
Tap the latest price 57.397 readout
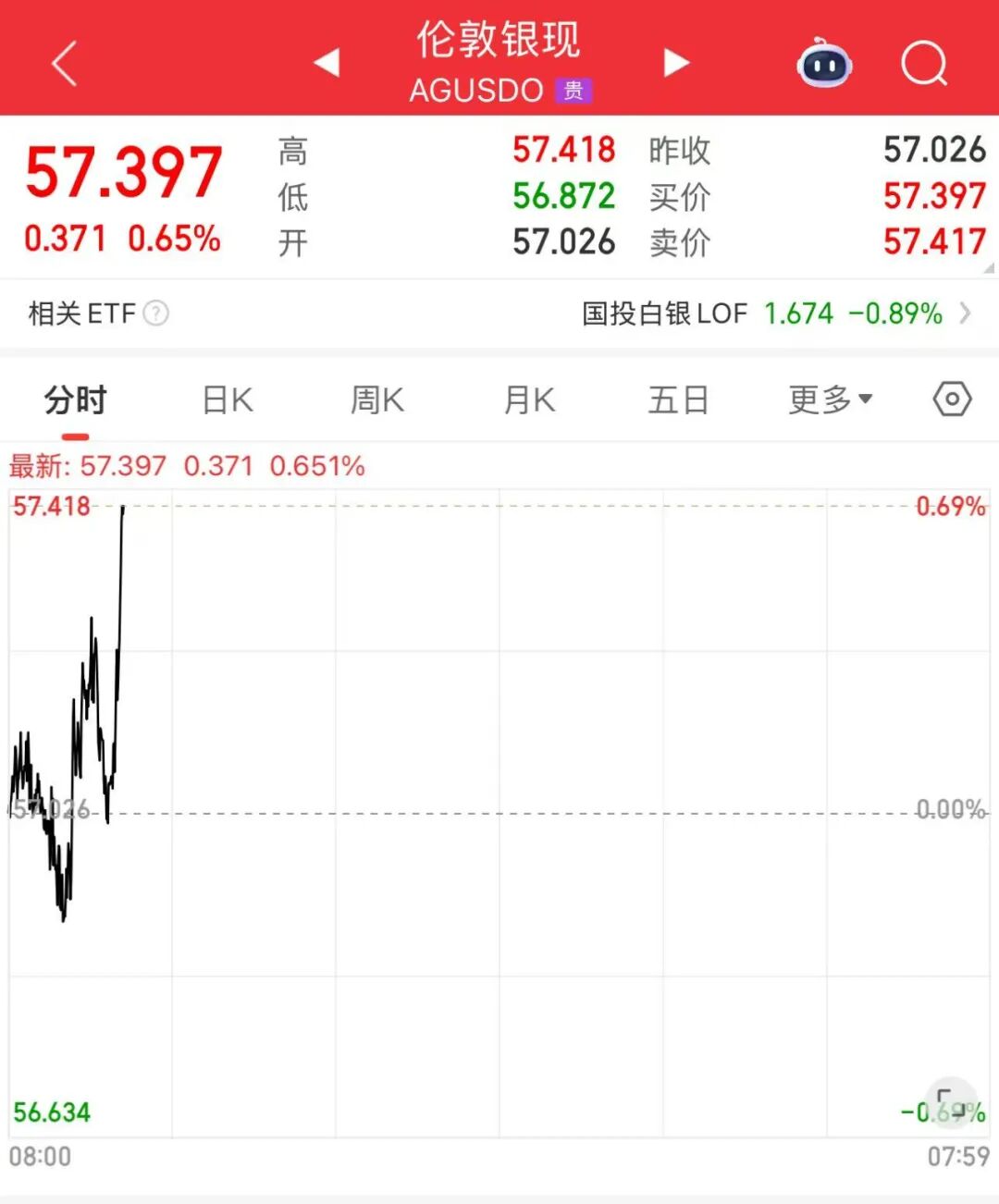(x=123, y=172)
